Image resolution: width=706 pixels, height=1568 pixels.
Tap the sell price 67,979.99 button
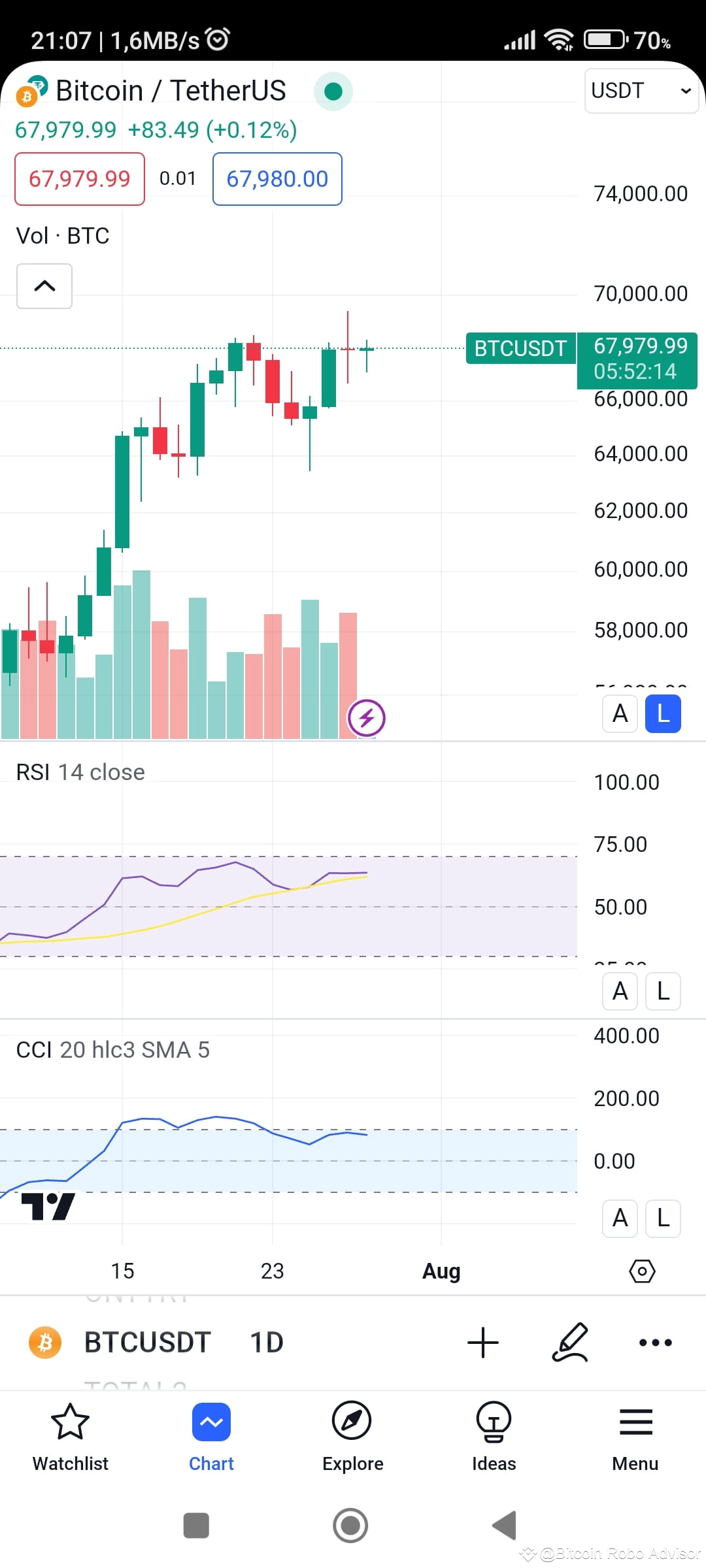click(x=78, y=178)
